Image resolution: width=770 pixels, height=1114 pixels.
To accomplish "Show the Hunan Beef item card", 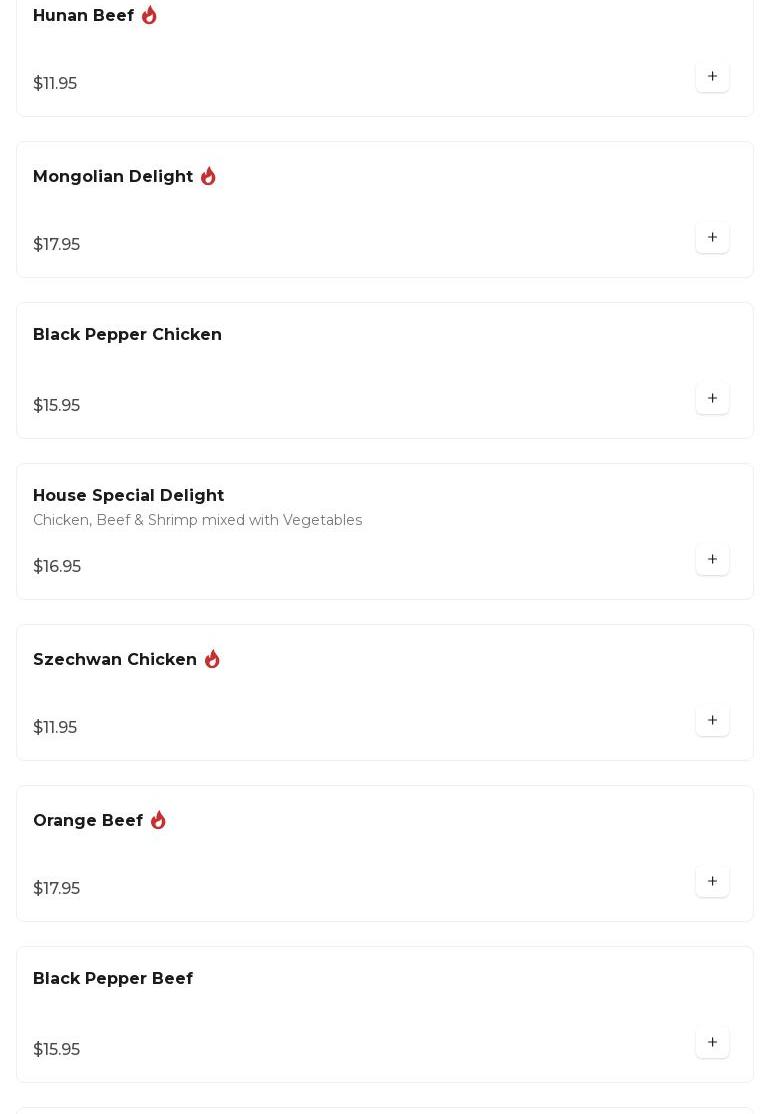I will coord(84,16).
